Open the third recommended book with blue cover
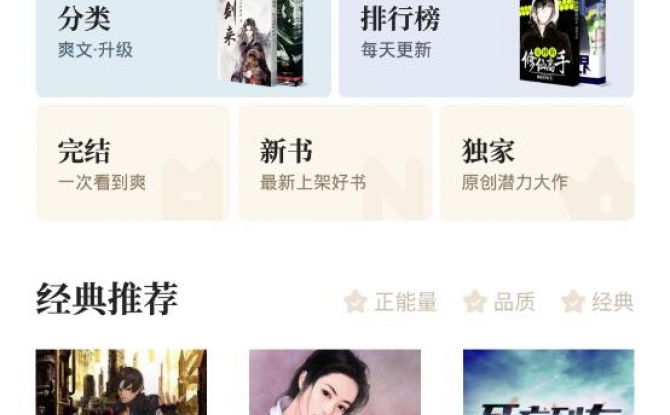Viewport: 670px width, 415px height. point(548,382)
